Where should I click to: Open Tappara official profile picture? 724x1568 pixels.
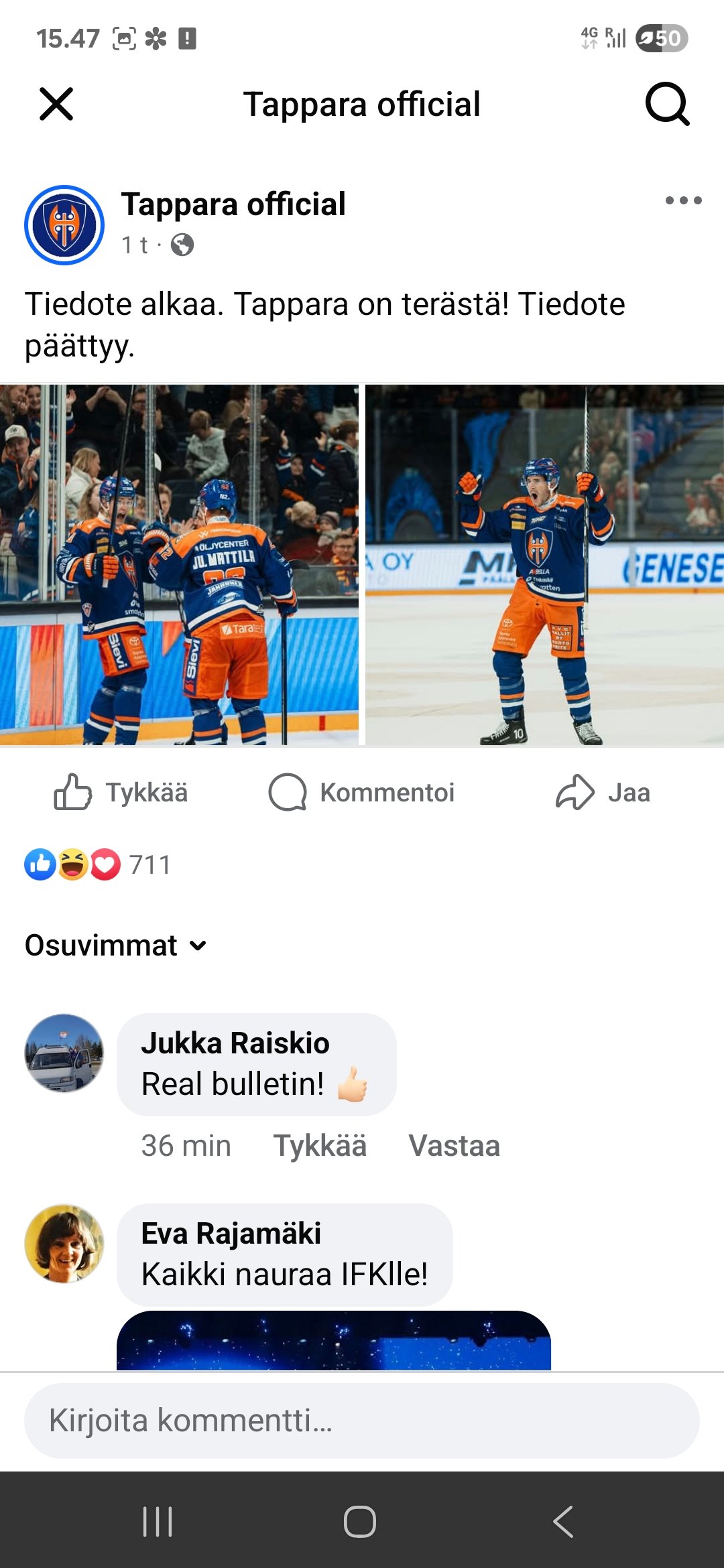click(x=64, y=225)
